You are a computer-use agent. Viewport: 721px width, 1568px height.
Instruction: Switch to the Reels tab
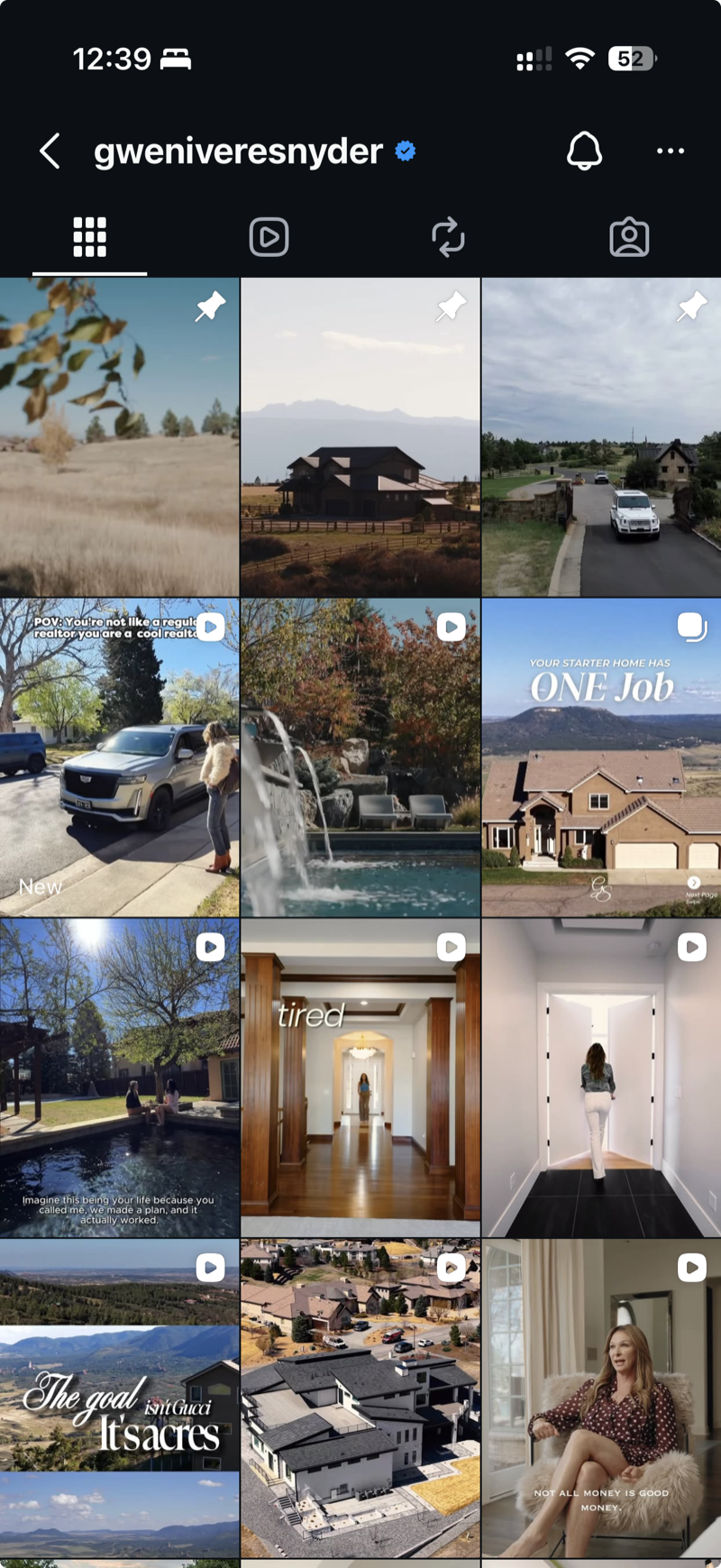[x=269, y=237]
